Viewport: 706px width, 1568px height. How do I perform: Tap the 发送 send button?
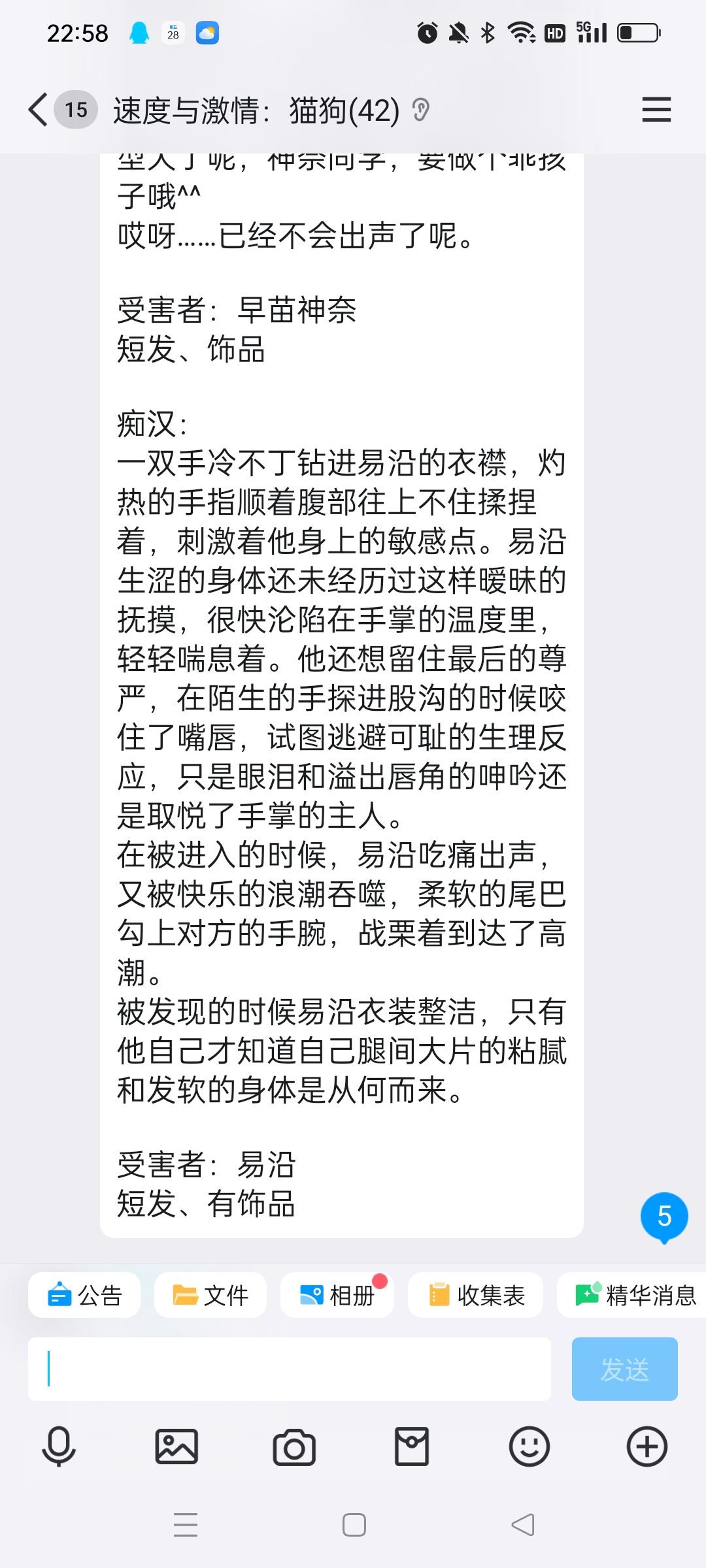click(624, 1369)
